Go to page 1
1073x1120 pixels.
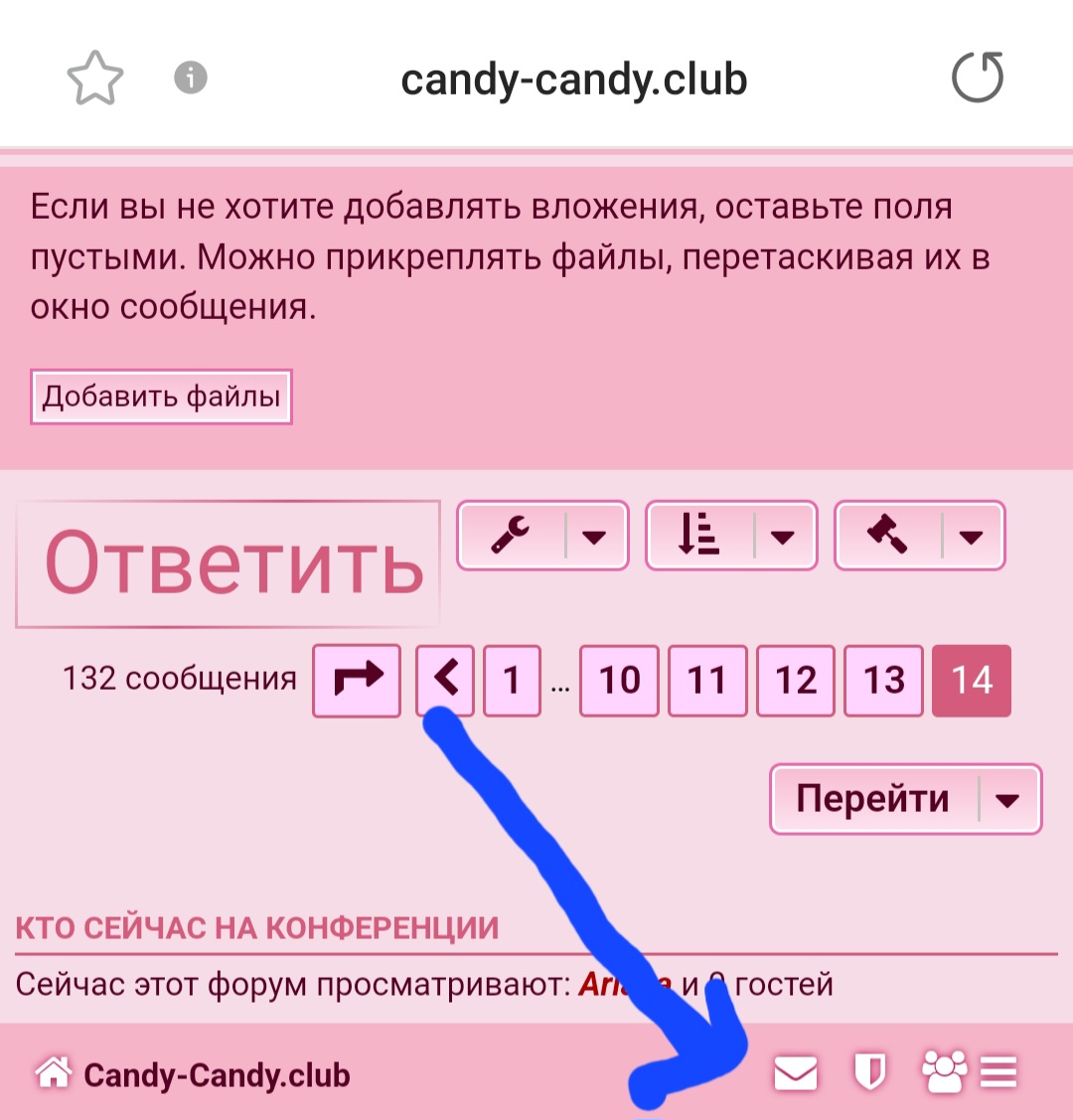(512, 681)
